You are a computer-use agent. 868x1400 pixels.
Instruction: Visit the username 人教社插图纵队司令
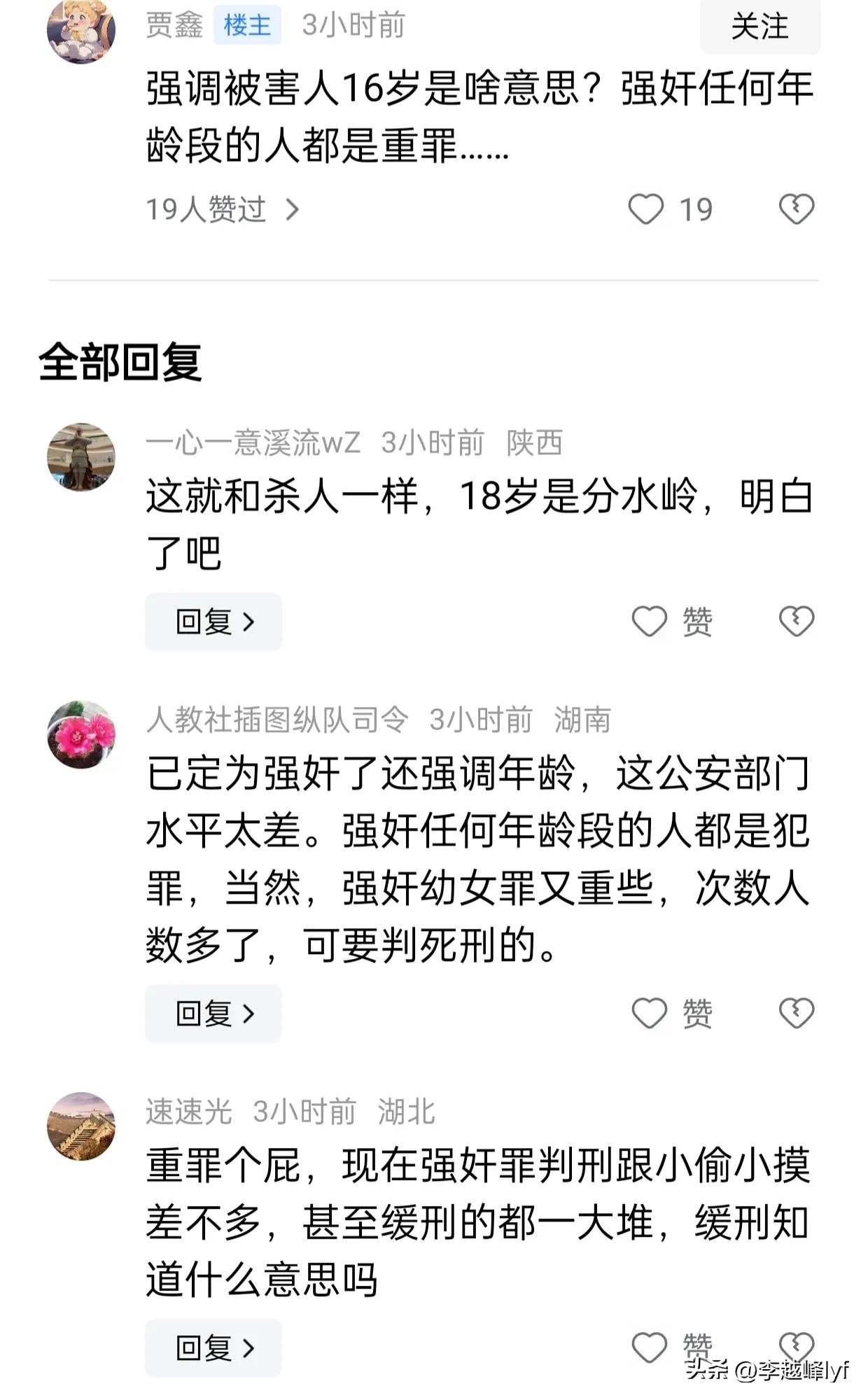click(277, 720)
